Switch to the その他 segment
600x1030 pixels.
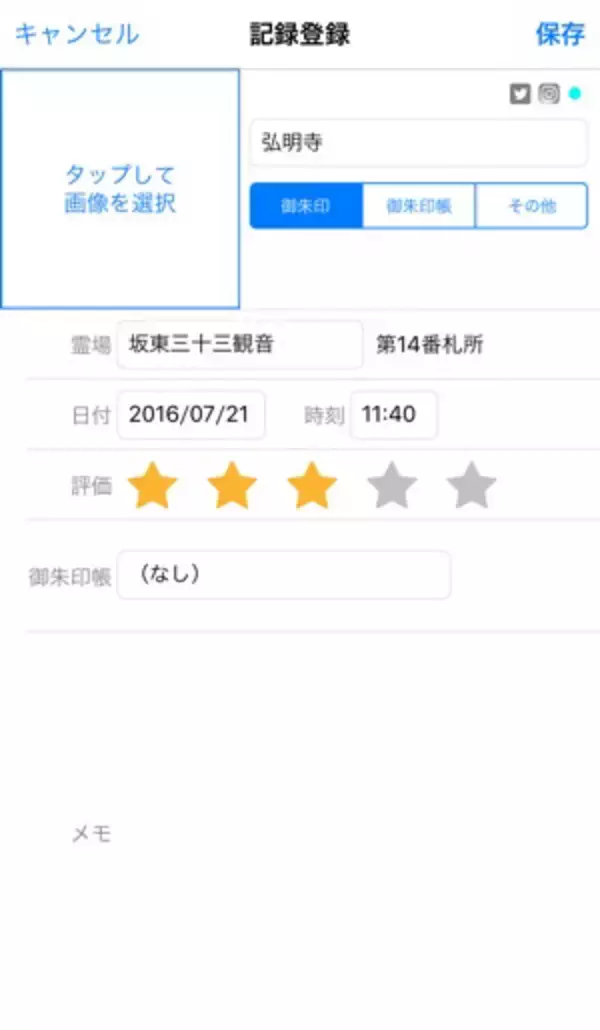coord(531,206)
